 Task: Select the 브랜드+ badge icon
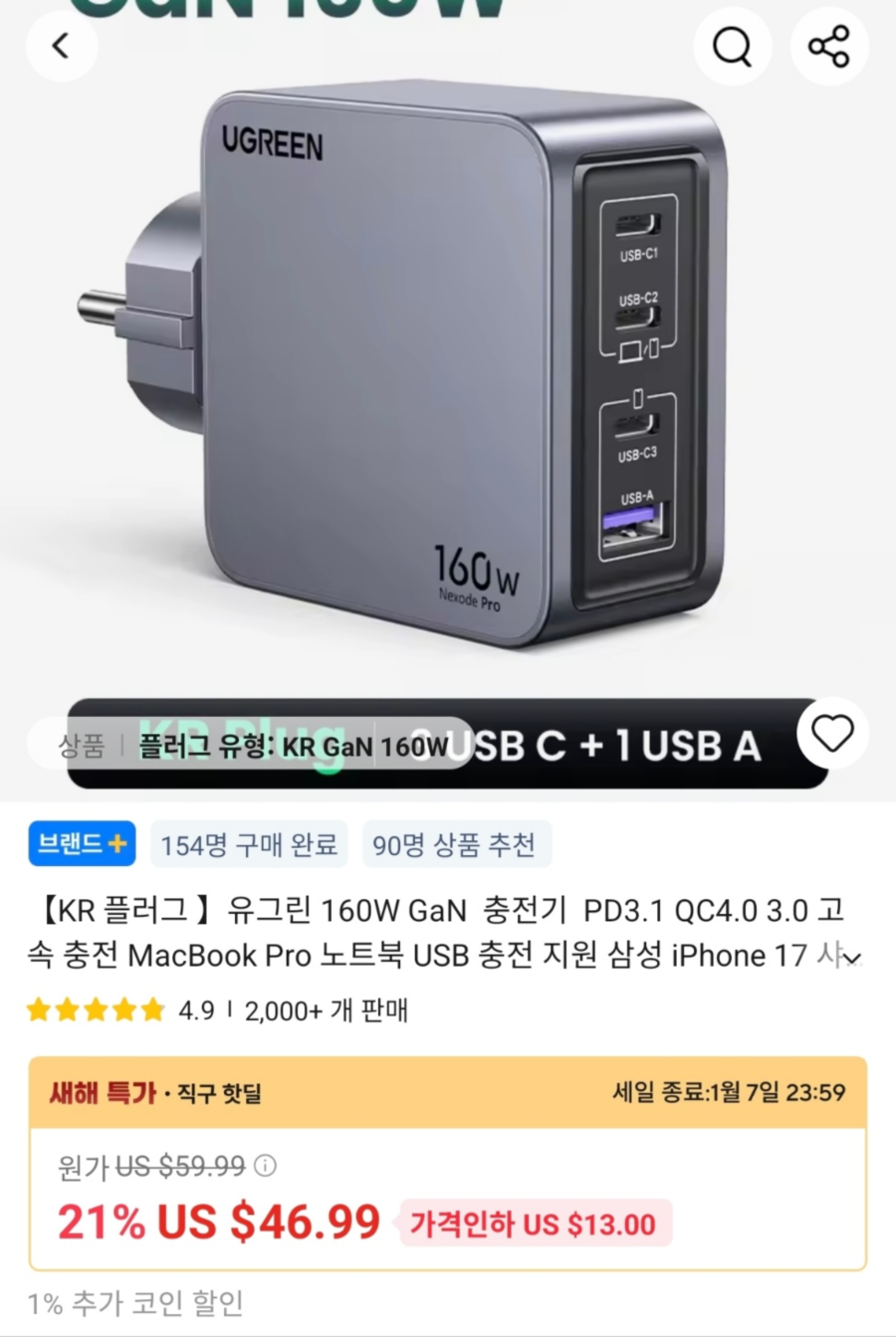click(81, 843)
